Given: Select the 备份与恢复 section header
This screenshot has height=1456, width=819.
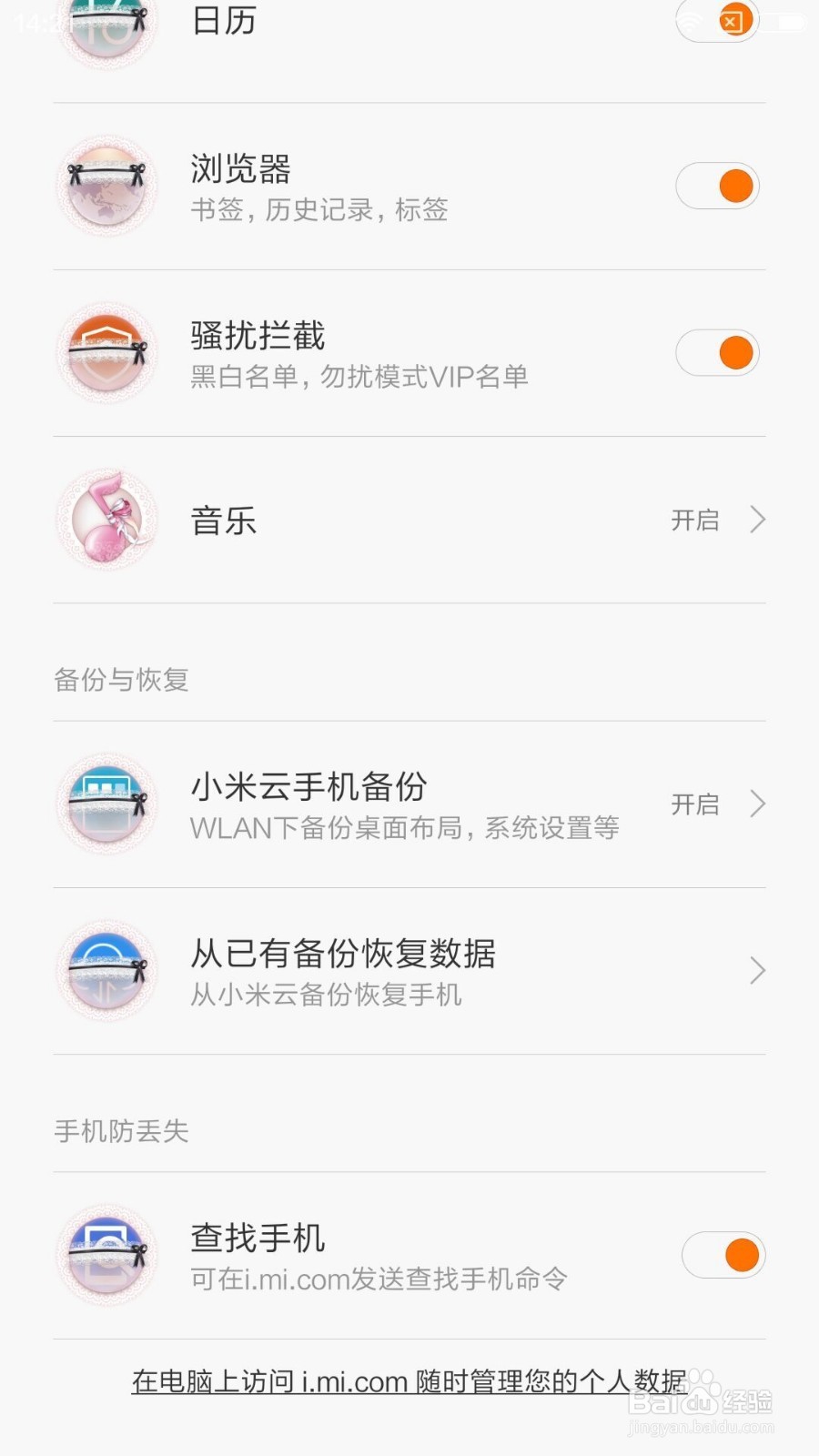Looking at the screenshot, I should click(120, 680).
